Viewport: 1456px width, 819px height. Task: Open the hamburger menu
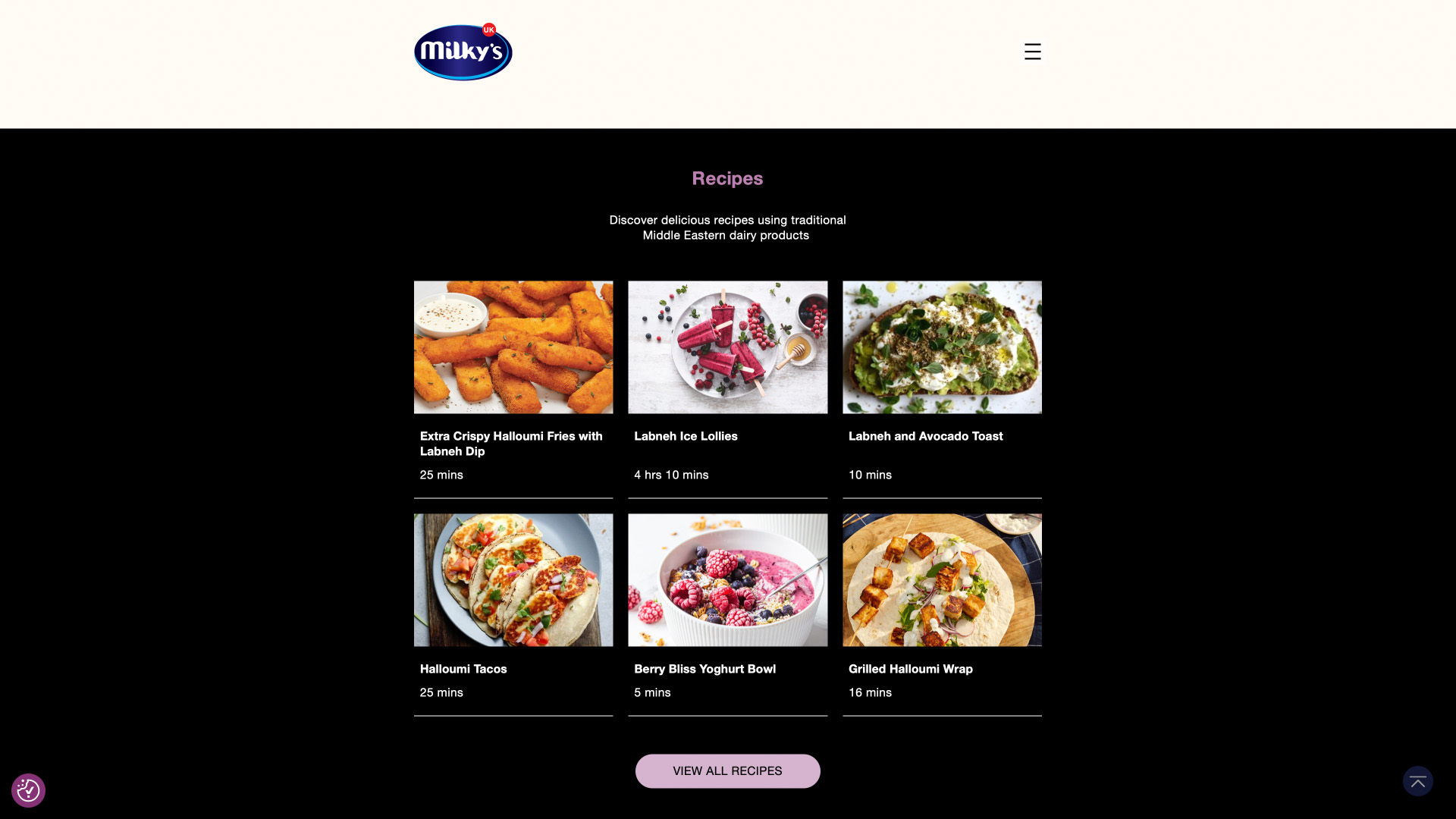(x=1032, y=52)
